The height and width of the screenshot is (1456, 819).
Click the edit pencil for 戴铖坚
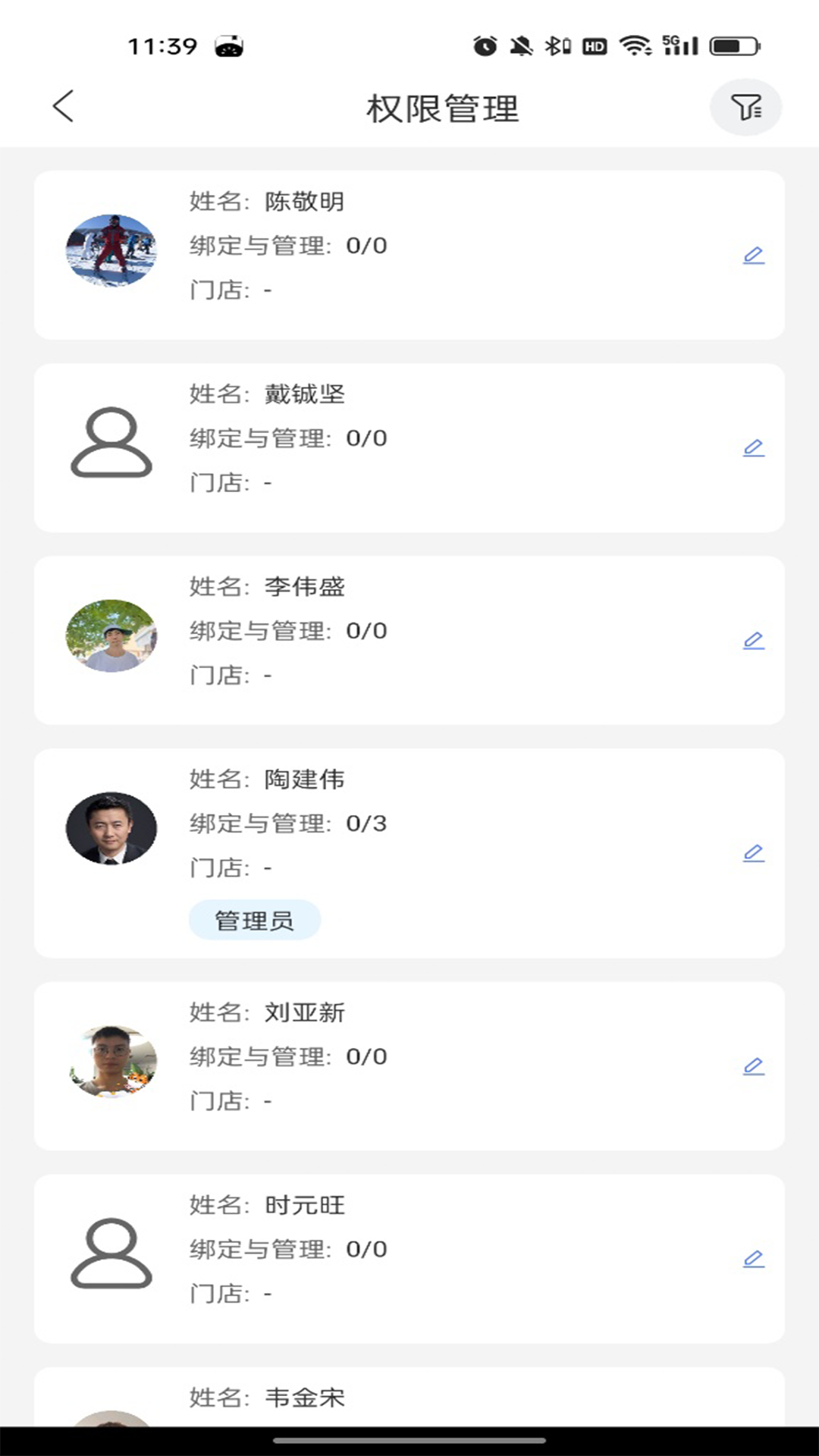(752, 447)
